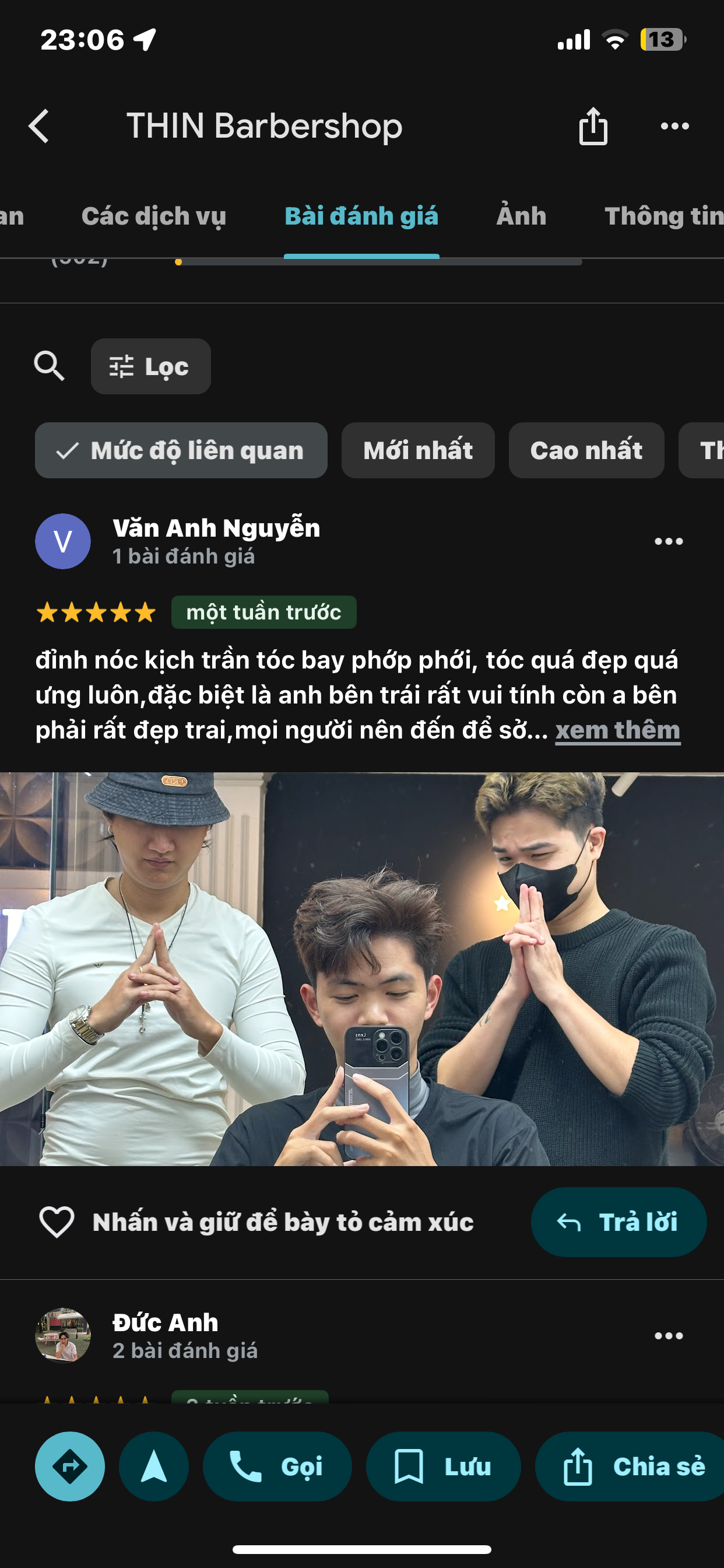Viewport: 724px width, 1568px height.
Task: Open the top overflow menu
Action: tap(674, 126)
